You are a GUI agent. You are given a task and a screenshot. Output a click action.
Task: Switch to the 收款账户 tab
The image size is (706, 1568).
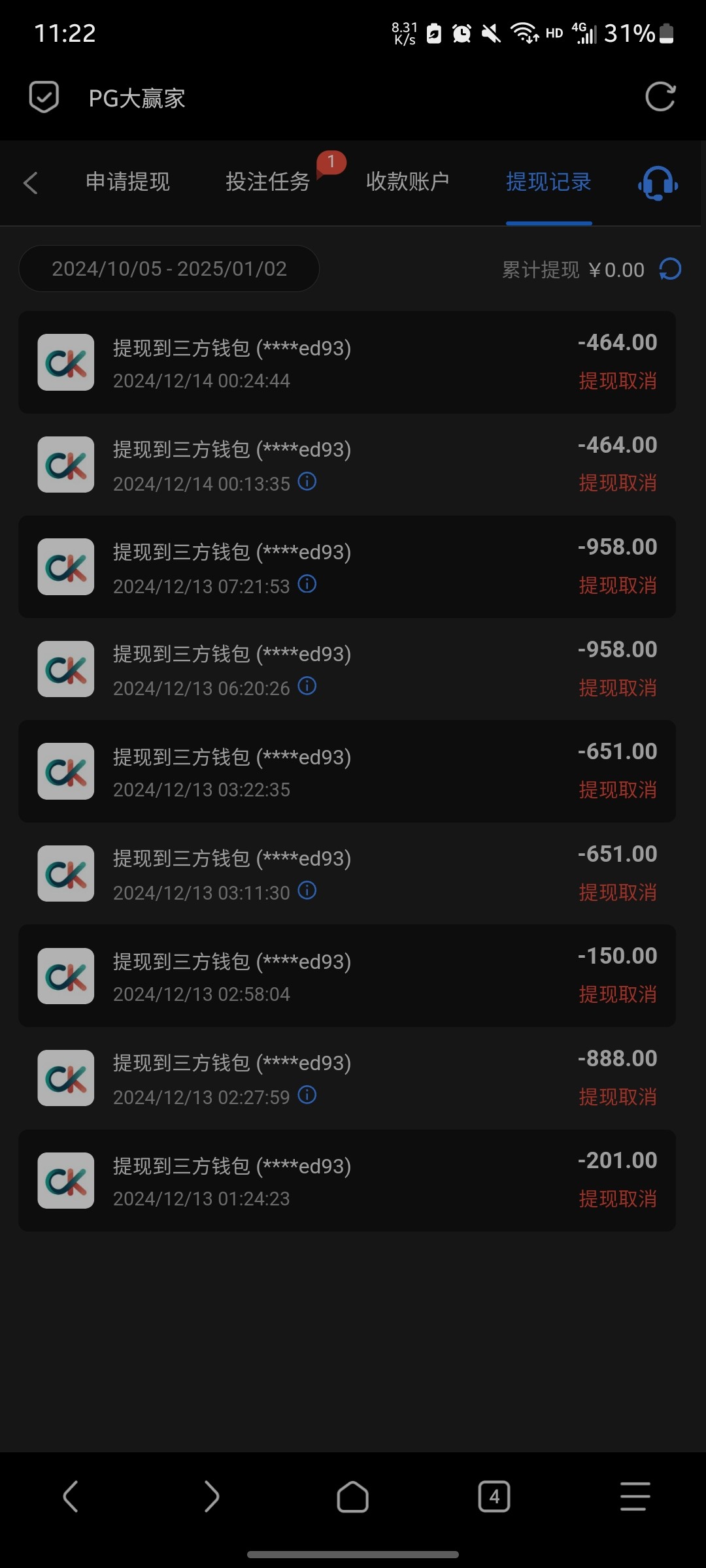(407, 182)
